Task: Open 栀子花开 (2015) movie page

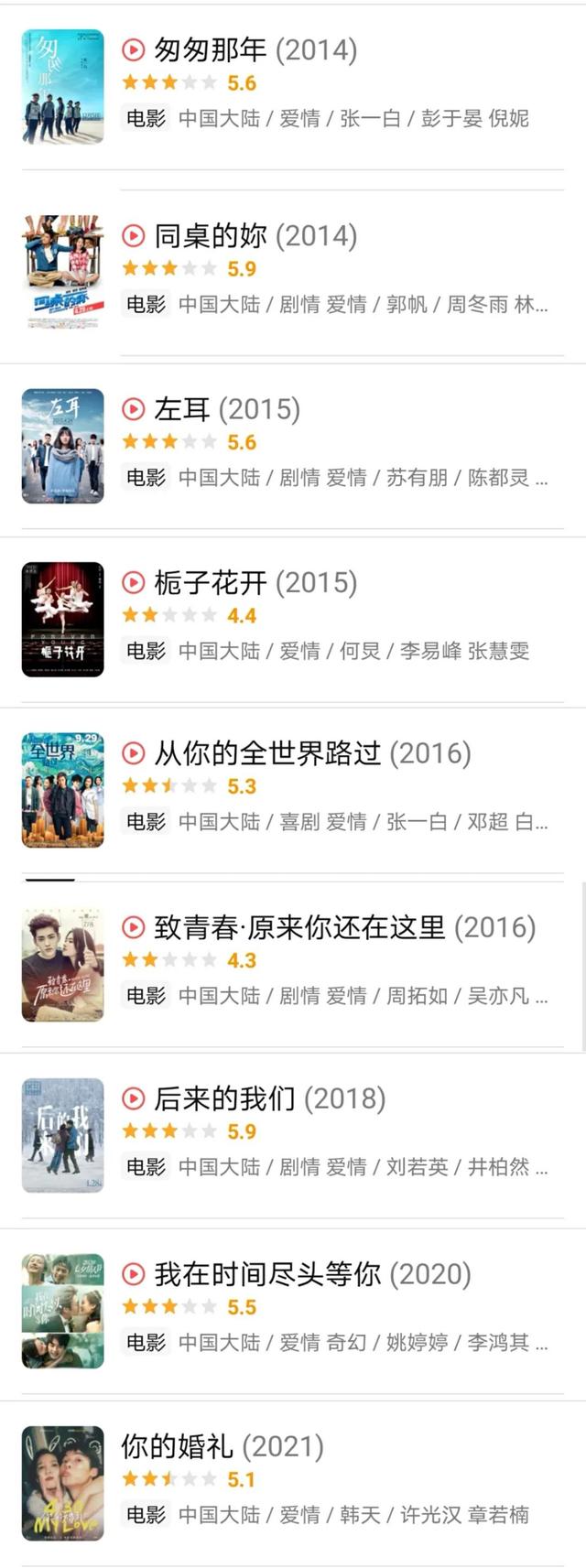Action: (255, 583)
